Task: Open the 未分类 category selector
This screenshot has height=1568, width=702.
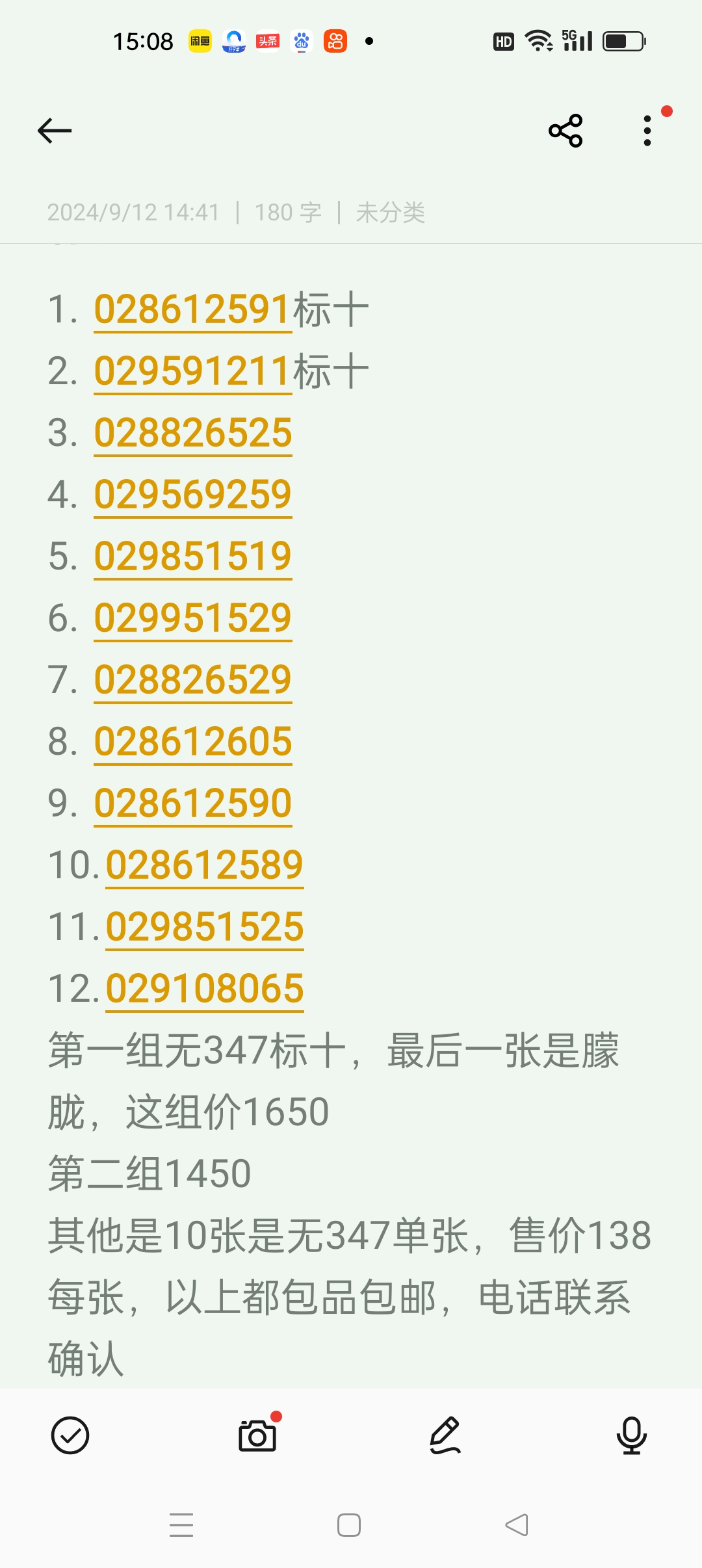Action: point(390,213)
